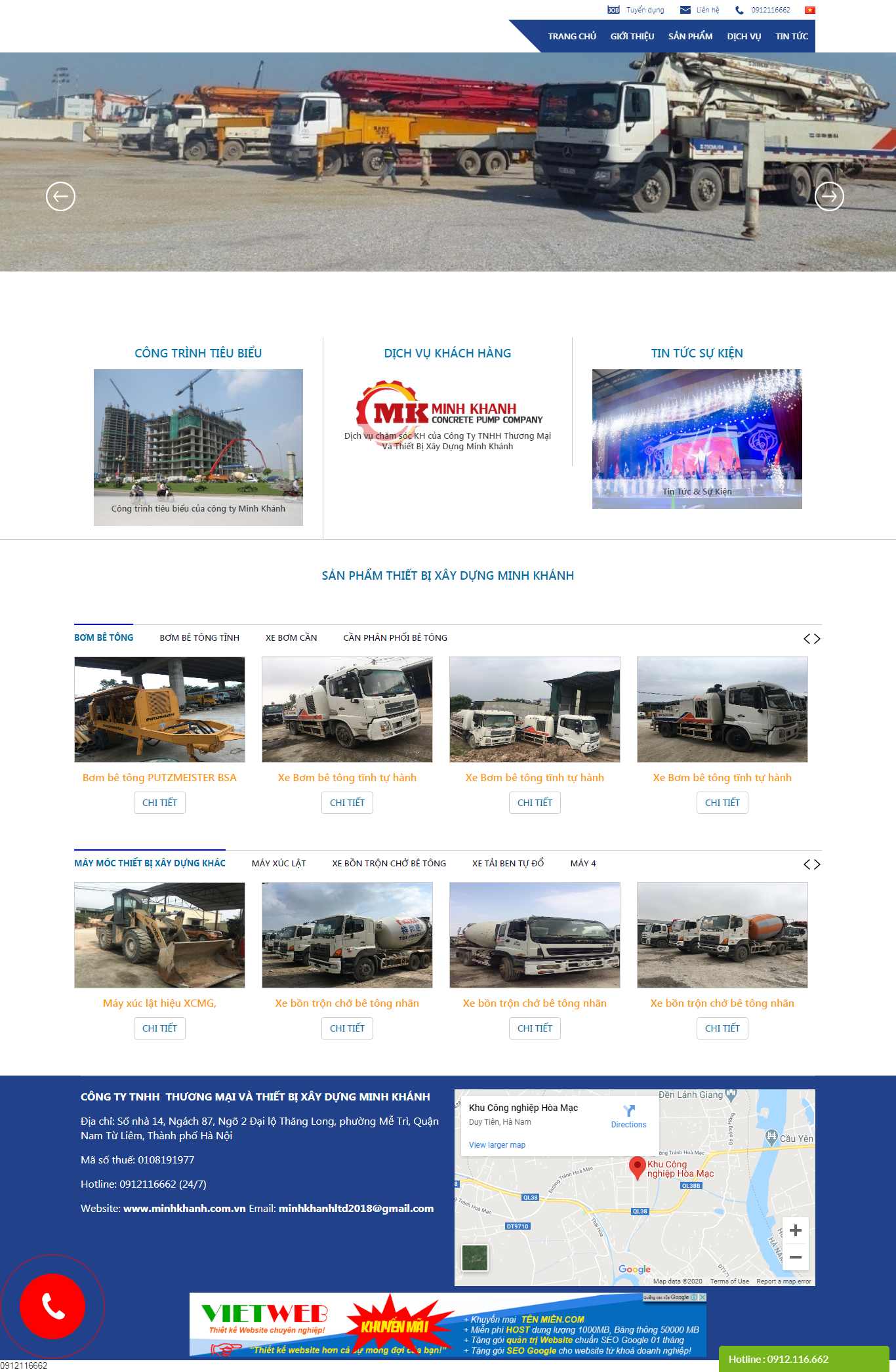Viewport: 896px width, 1372px height.
Task: Open SẢN PHẨM menu item
Action: 690,37
